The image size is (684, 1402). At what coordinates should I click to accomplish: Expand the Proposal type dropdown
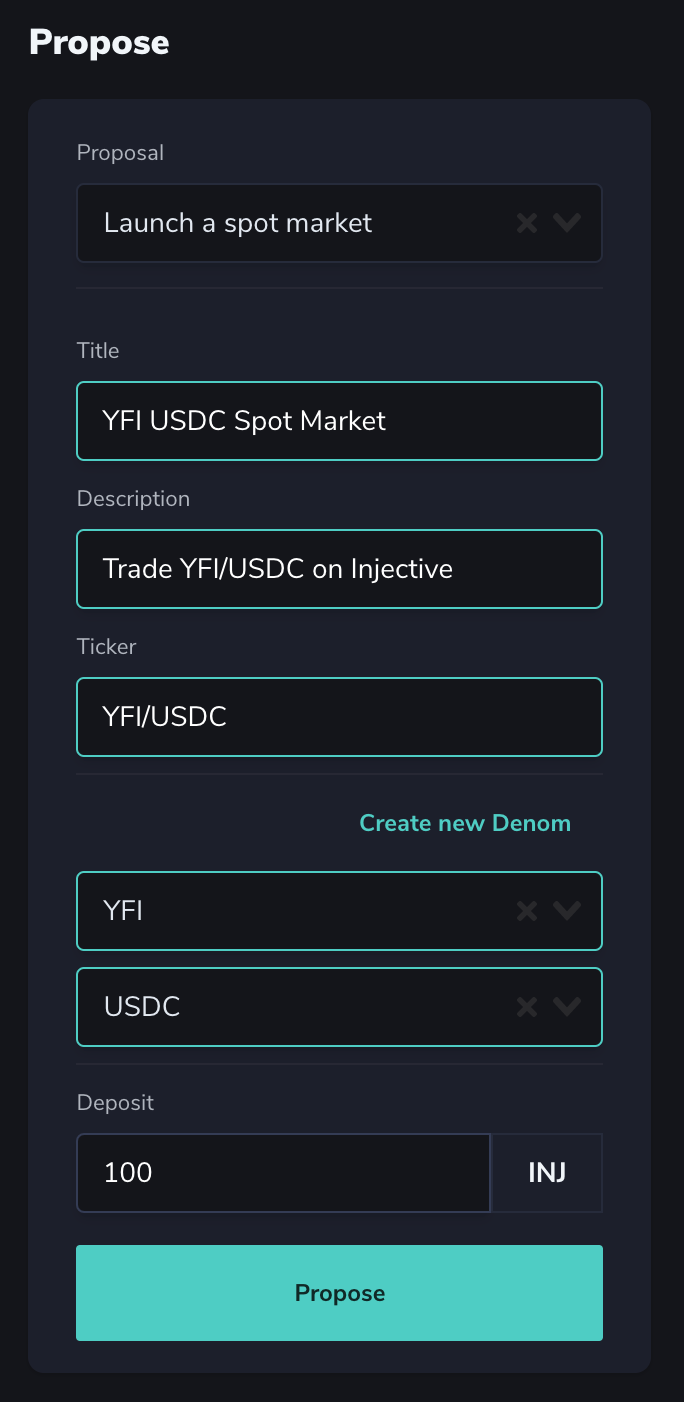tap(567, 223)
